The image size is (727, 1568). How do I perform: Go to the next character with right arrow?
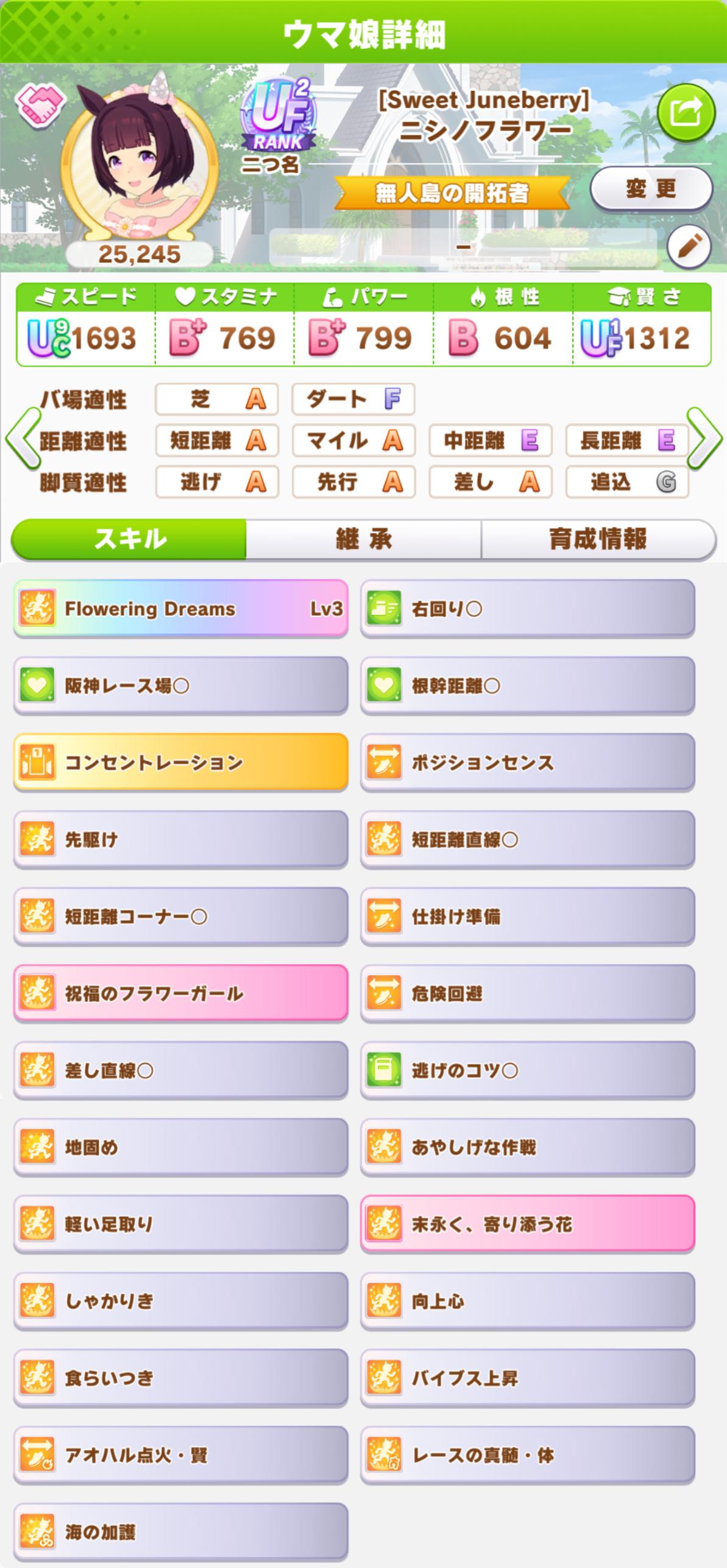705,439
